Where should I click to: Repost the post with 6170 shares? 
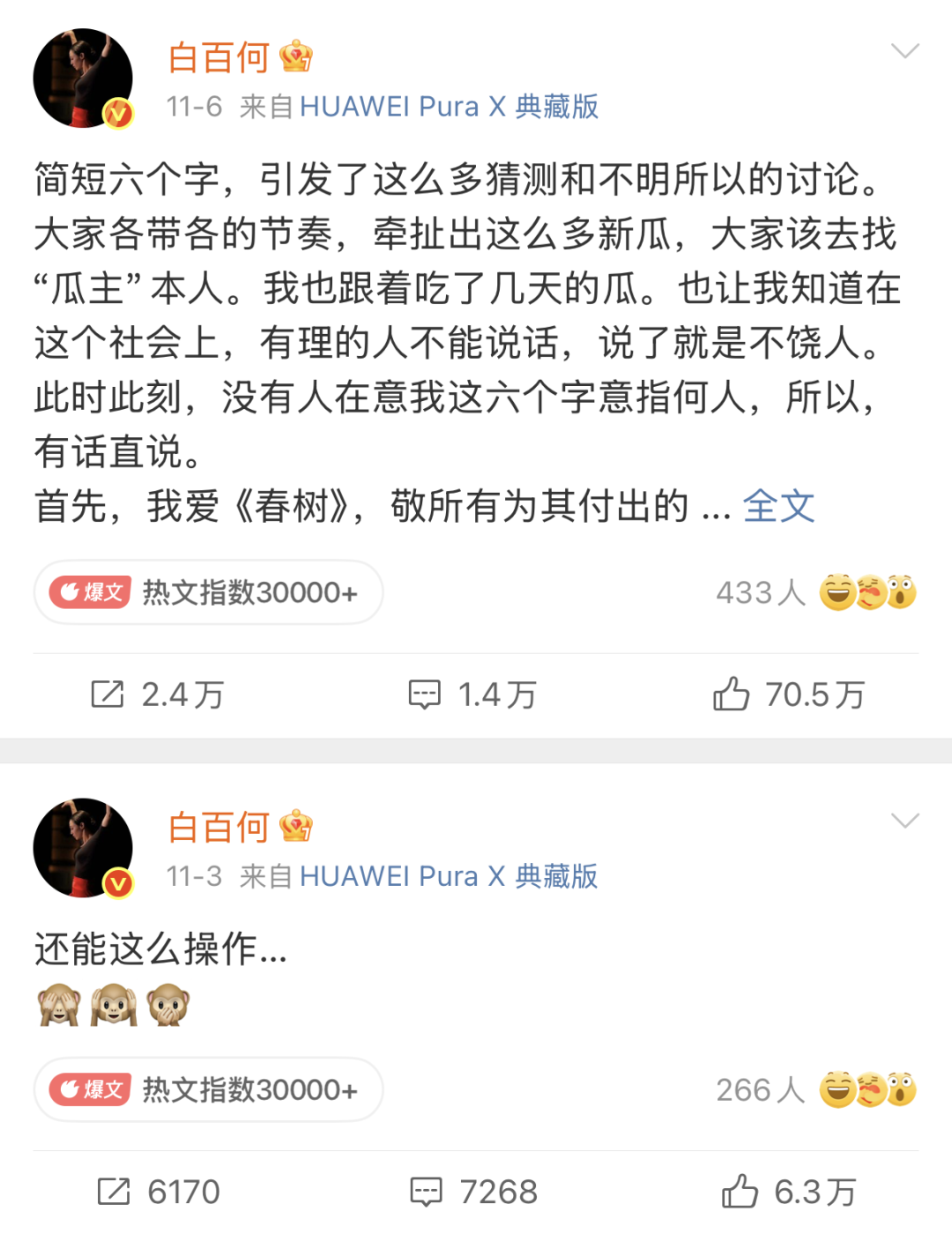click(x=159, y=1192)
